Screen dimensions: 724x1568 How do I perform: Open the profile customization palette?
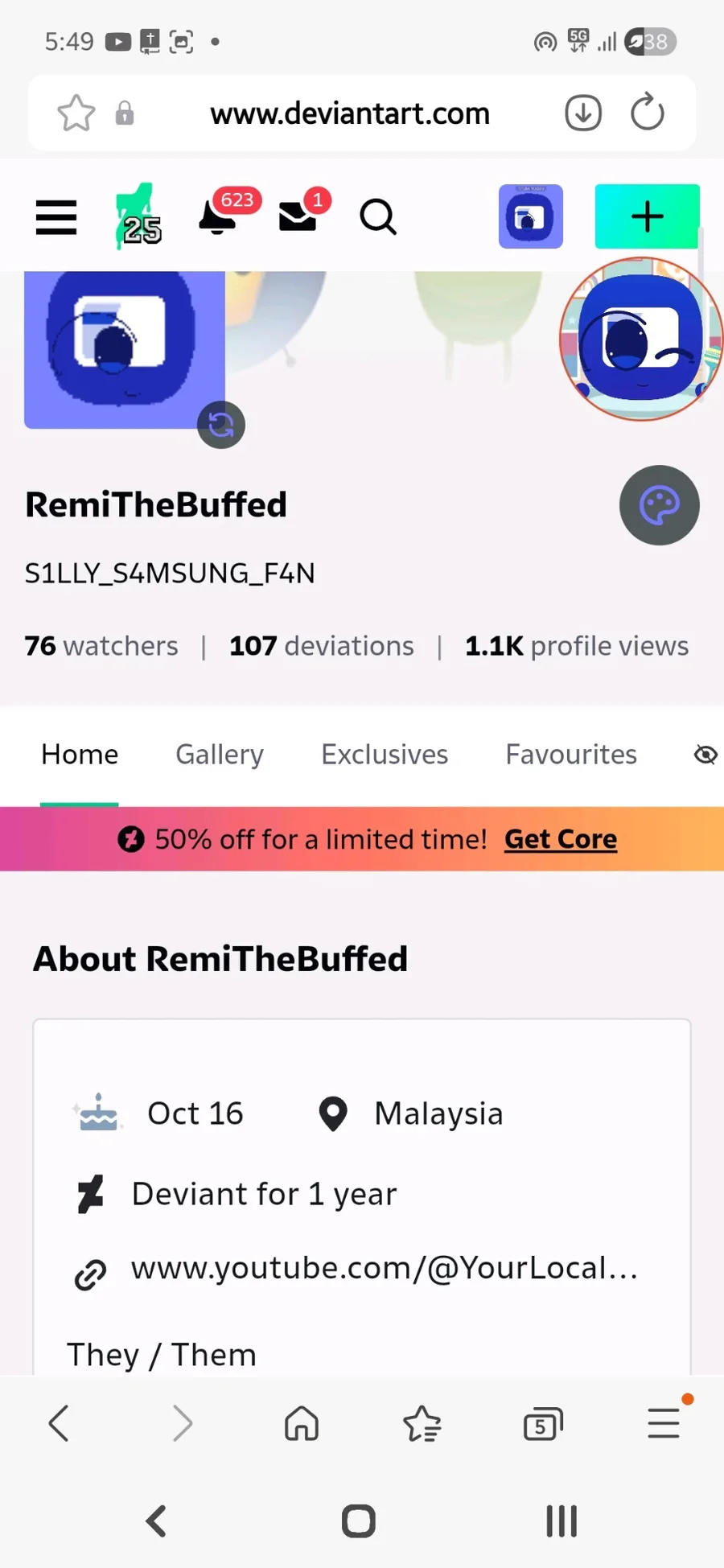point(659,505)
